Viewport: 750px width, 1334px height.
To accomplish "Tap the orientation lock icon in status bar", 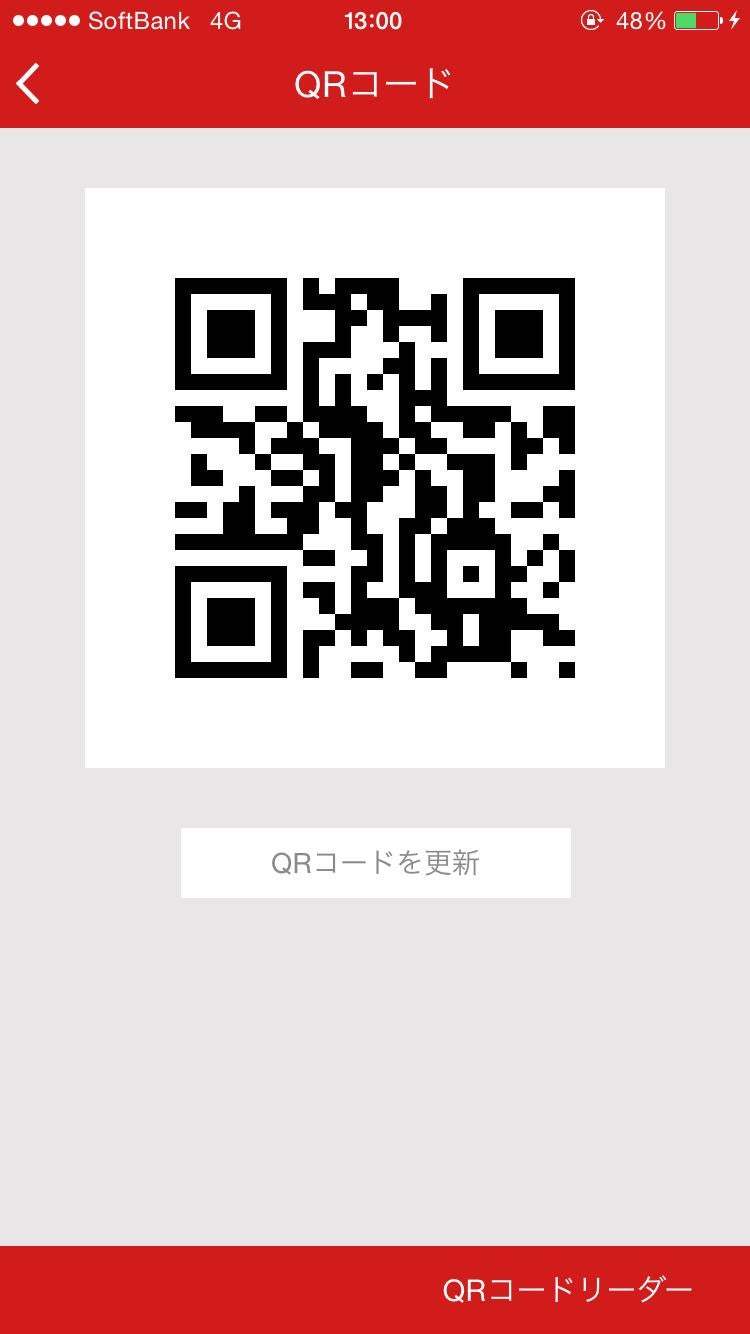I will (590, 20).
